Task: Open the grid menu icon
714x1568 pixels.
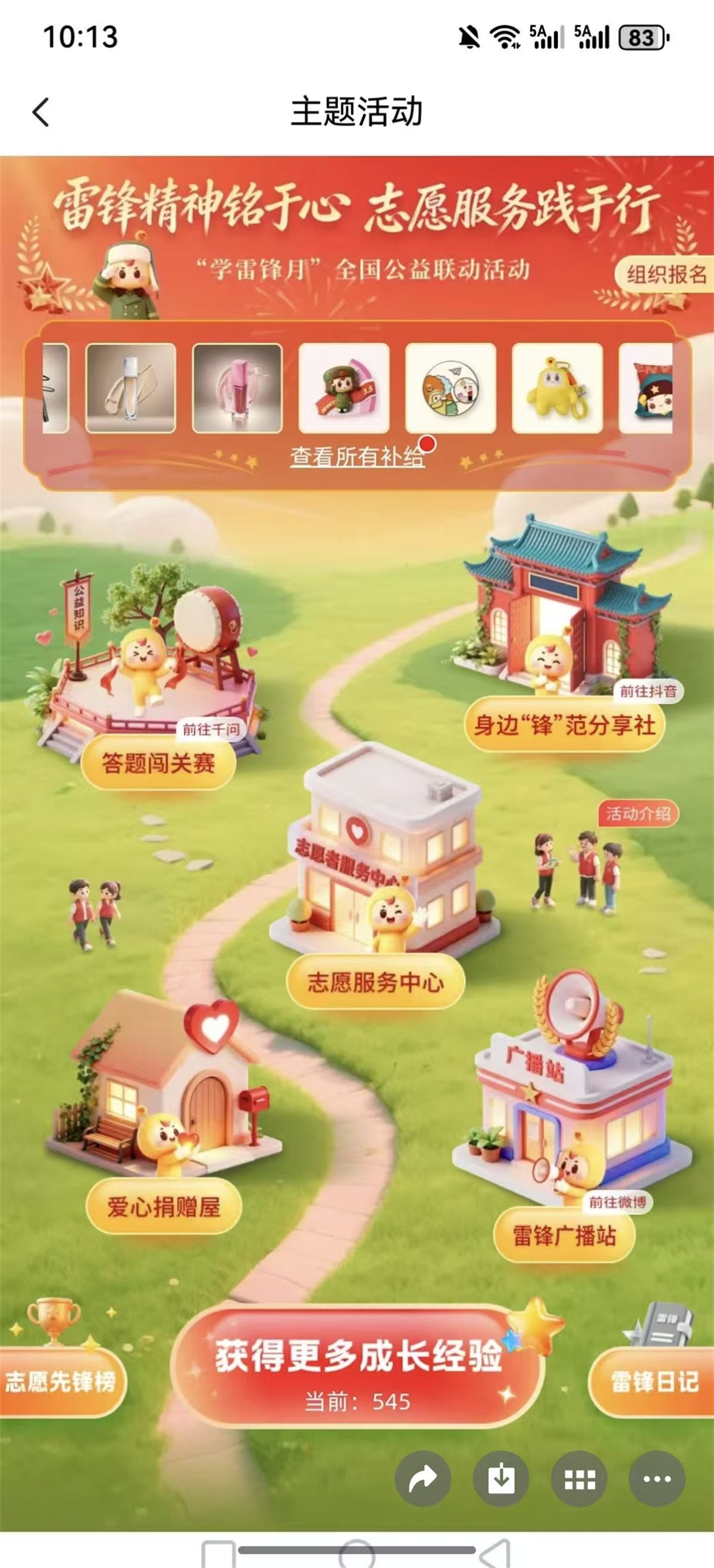Action: [x=579, y=1479]
